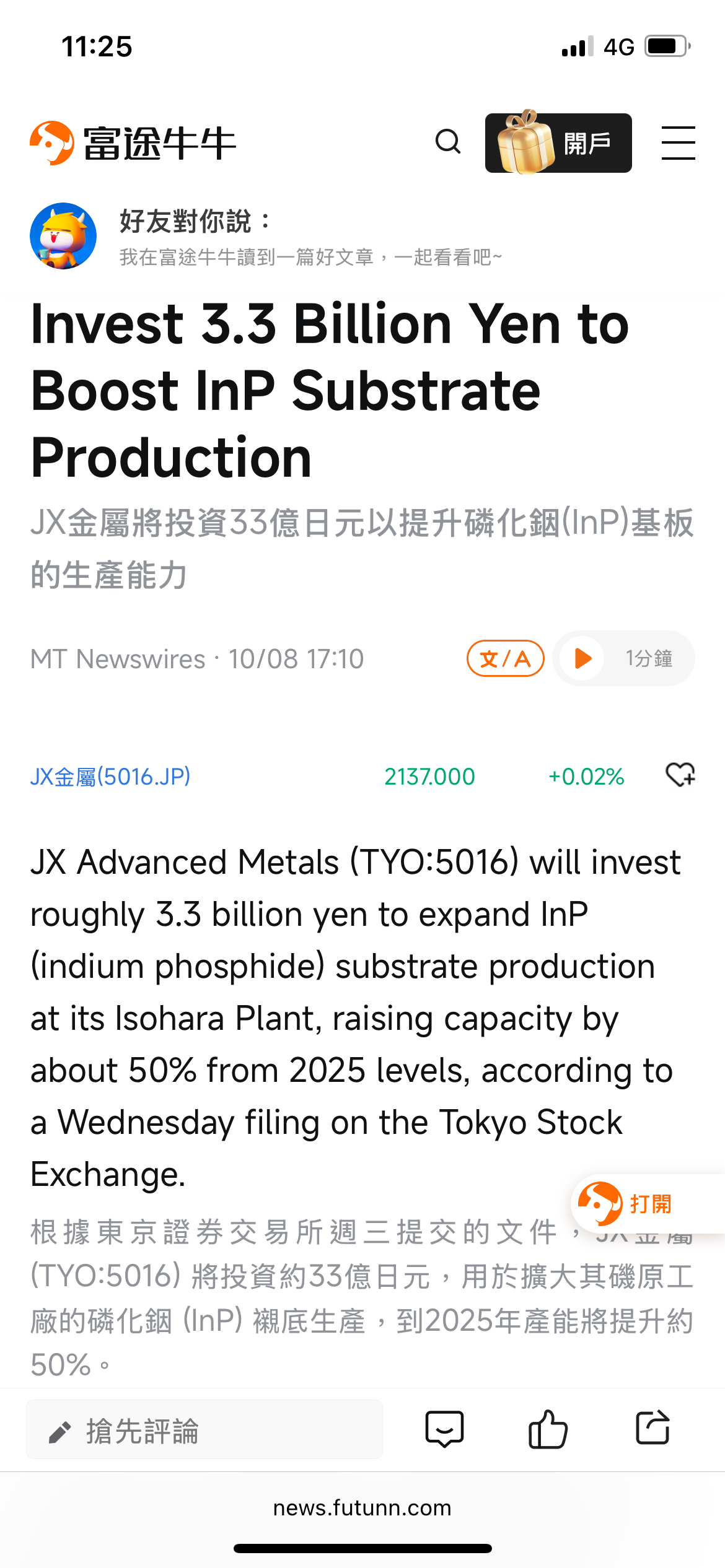The height and width of the screenshot is (1568, 725).
Task: Open the search magnifier icon
Action: (x=447, y=142)
